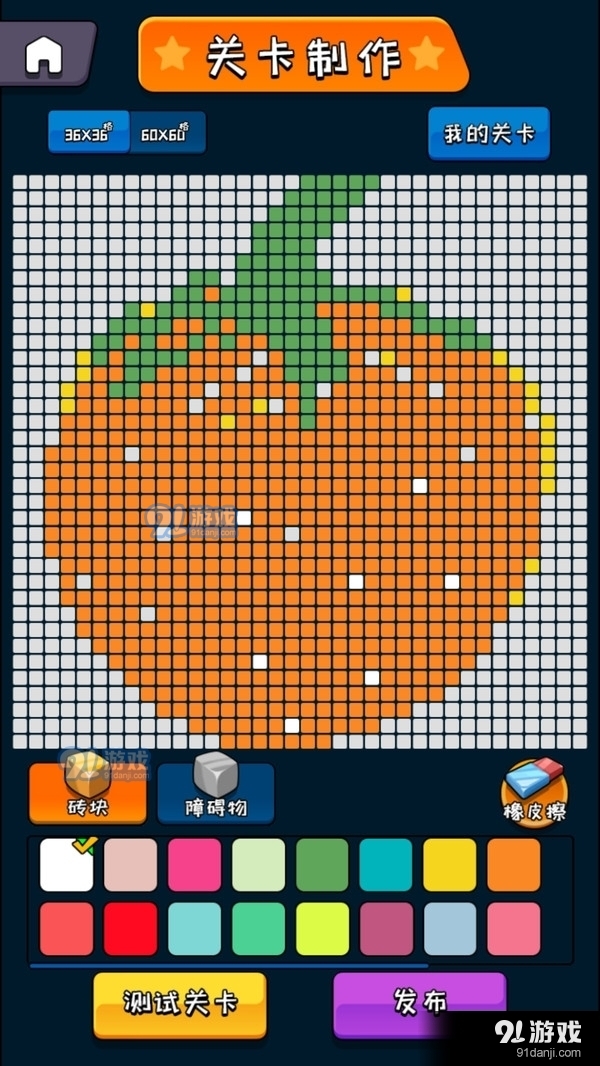Choose the lime yellow-green swatch
Image resolution: width=600 pixels, height=1066 pixels.
pyautogui.click(x=322, y=929)
